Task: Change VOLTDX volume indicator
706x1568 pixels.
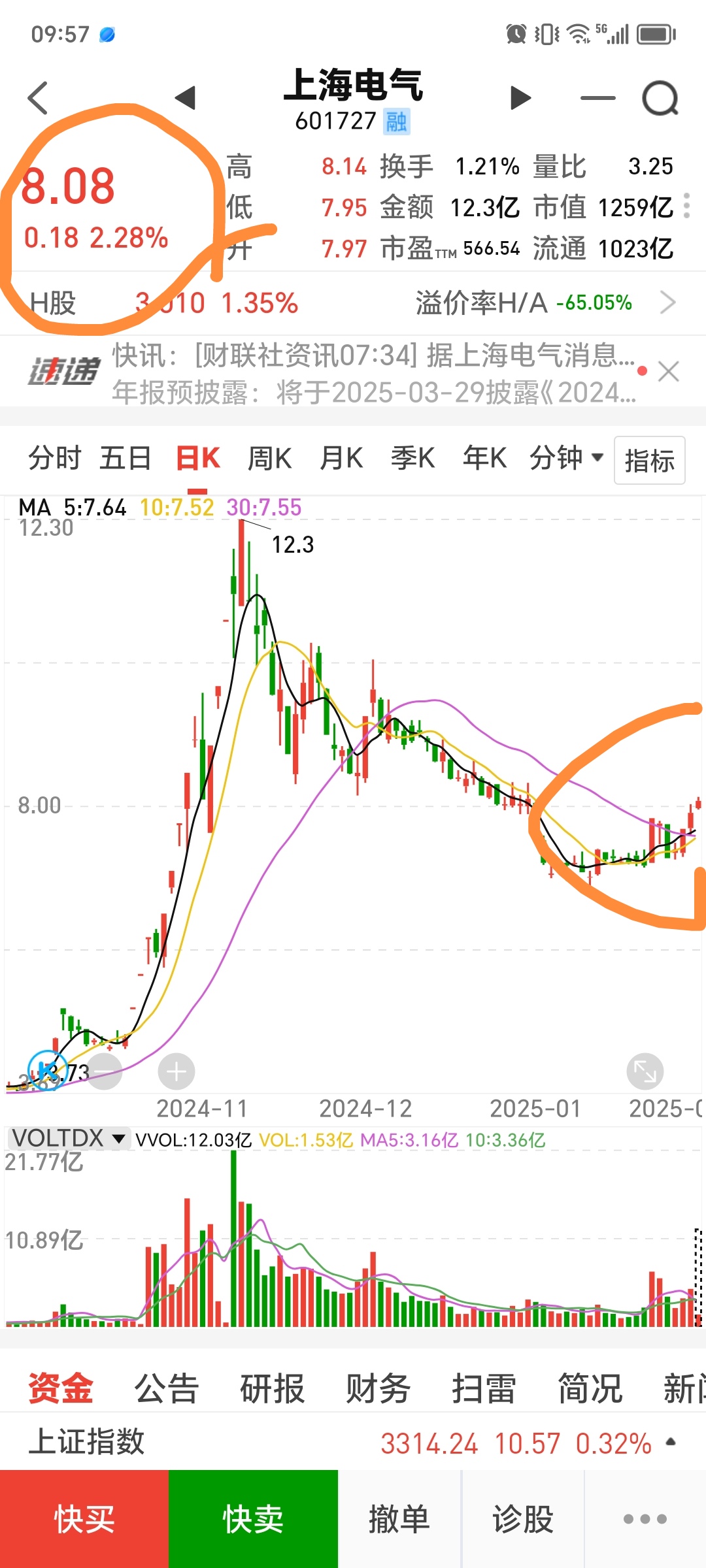Action: pos(69,1139)
